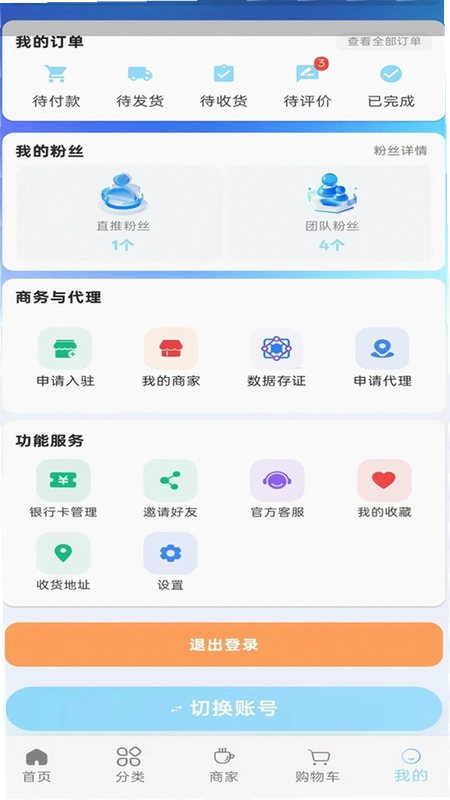Open 粉丝详情 fan details link

click(400, 151)
